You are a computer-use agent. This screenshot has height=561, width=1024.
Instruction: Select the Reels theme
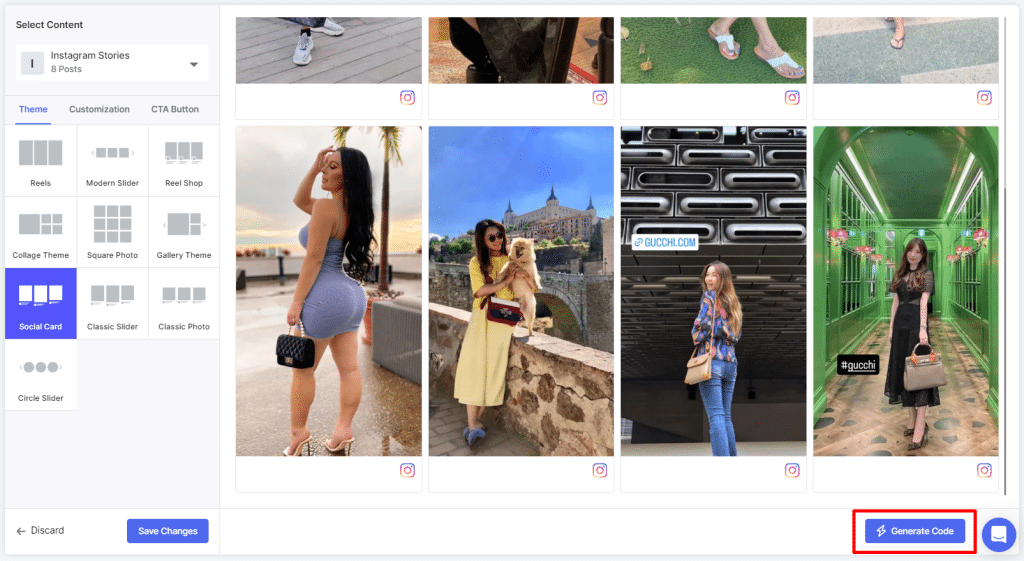[41, 160]
